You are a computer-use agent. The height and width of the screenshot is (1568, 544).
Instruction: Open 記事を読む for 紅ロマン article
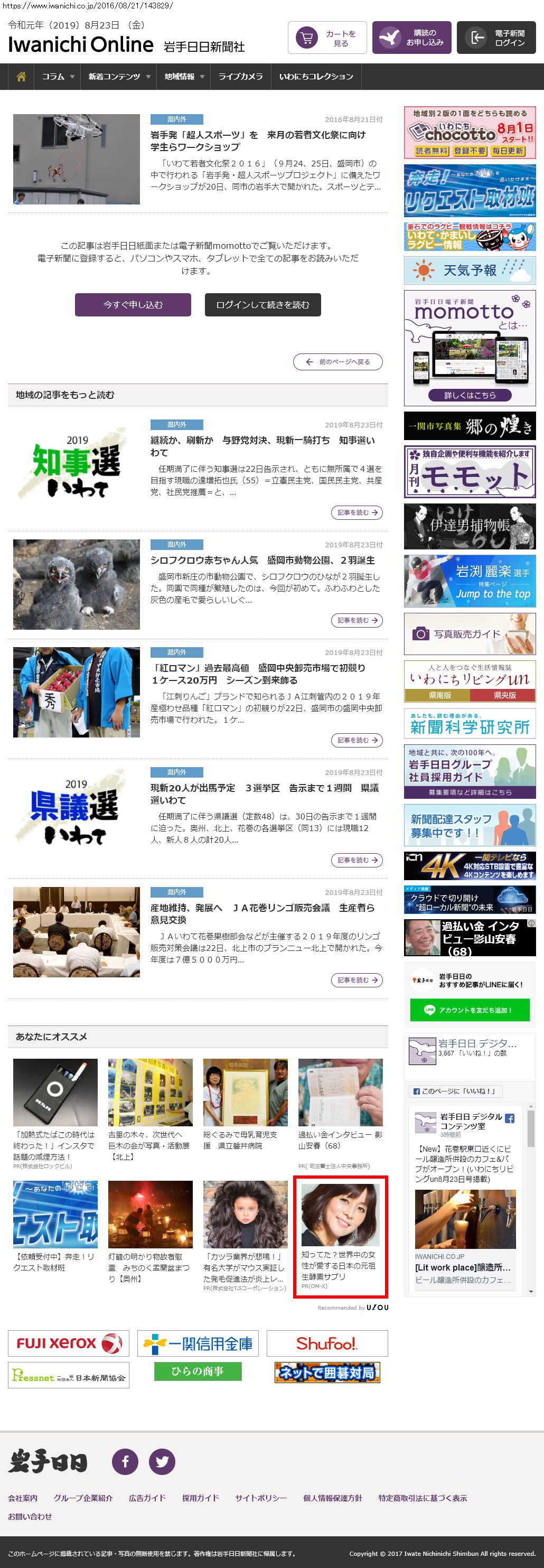tap(357, 740)
